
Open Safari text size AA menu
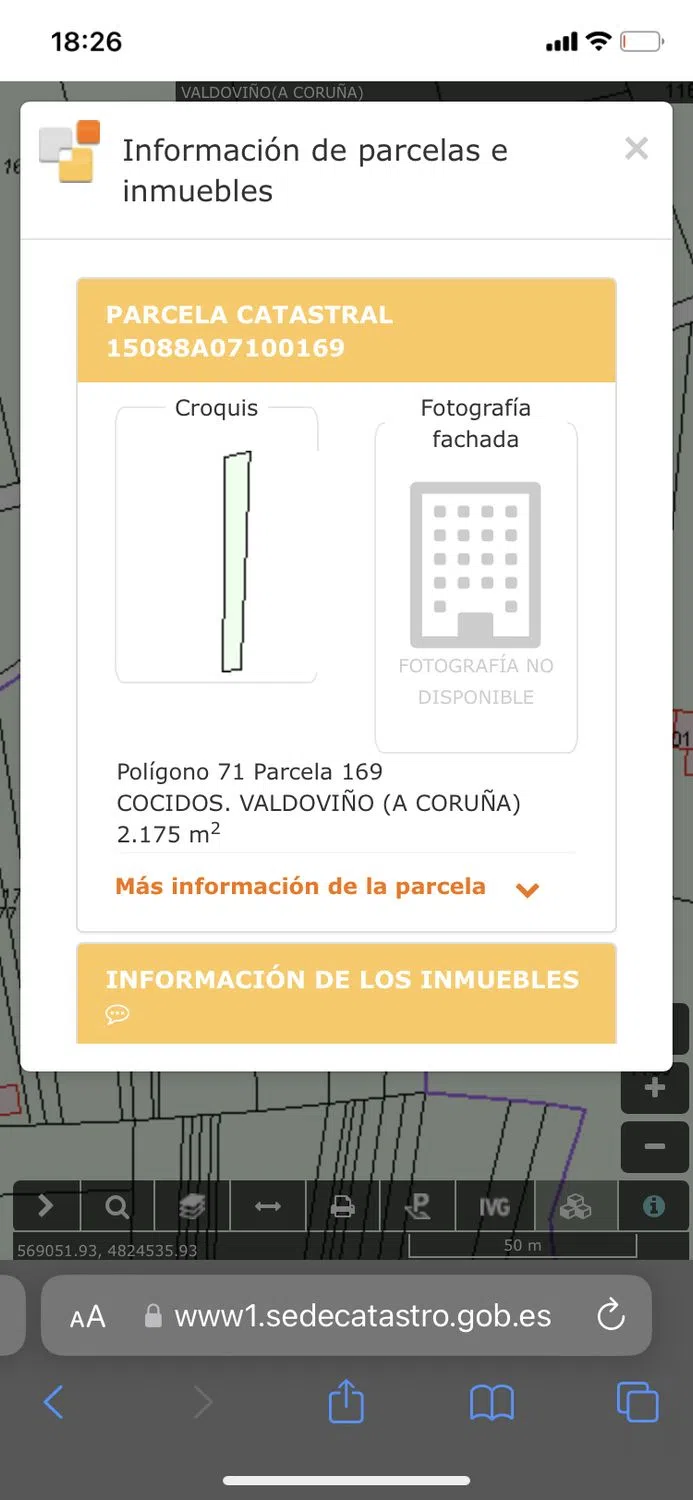pos(88,1317)
